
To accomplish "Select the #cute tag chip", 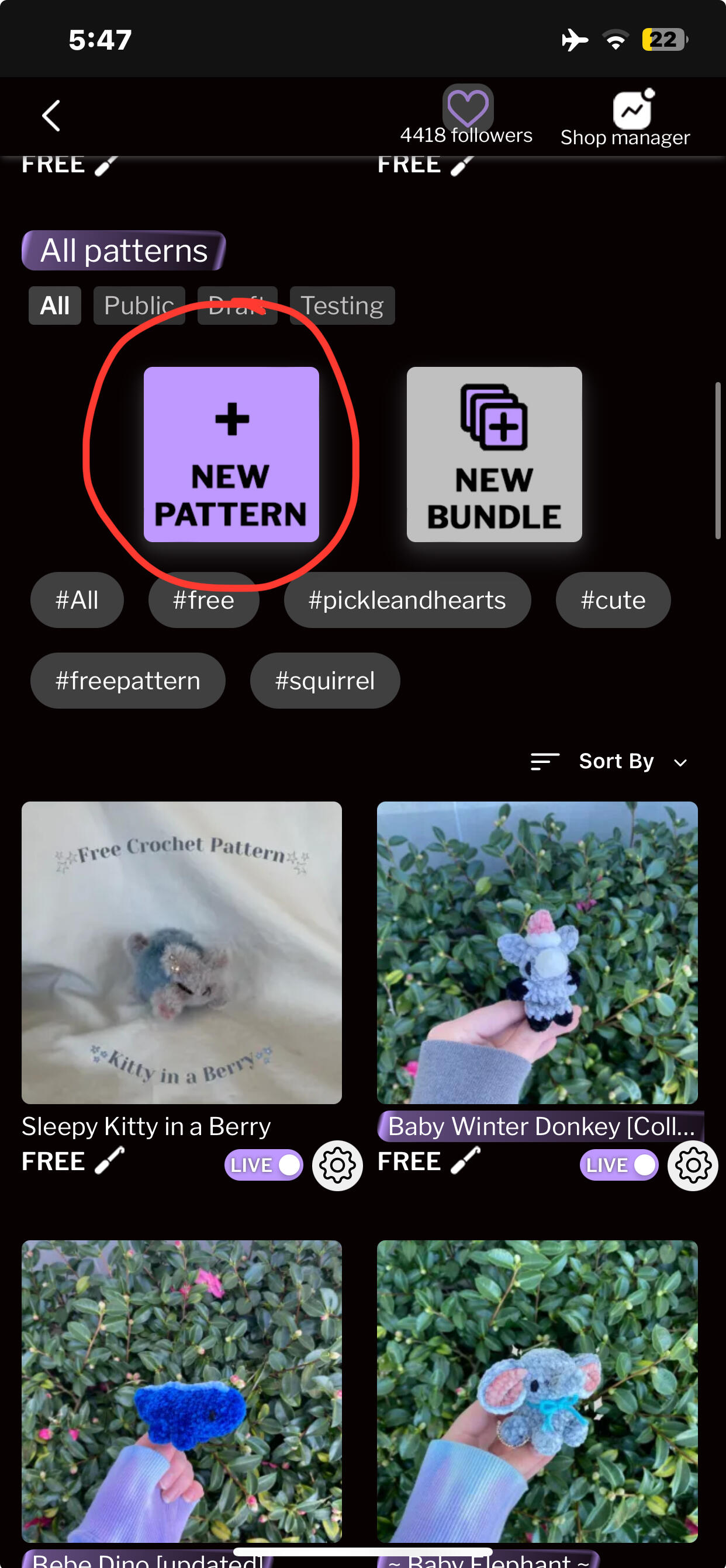I will [x=613, y=599].
